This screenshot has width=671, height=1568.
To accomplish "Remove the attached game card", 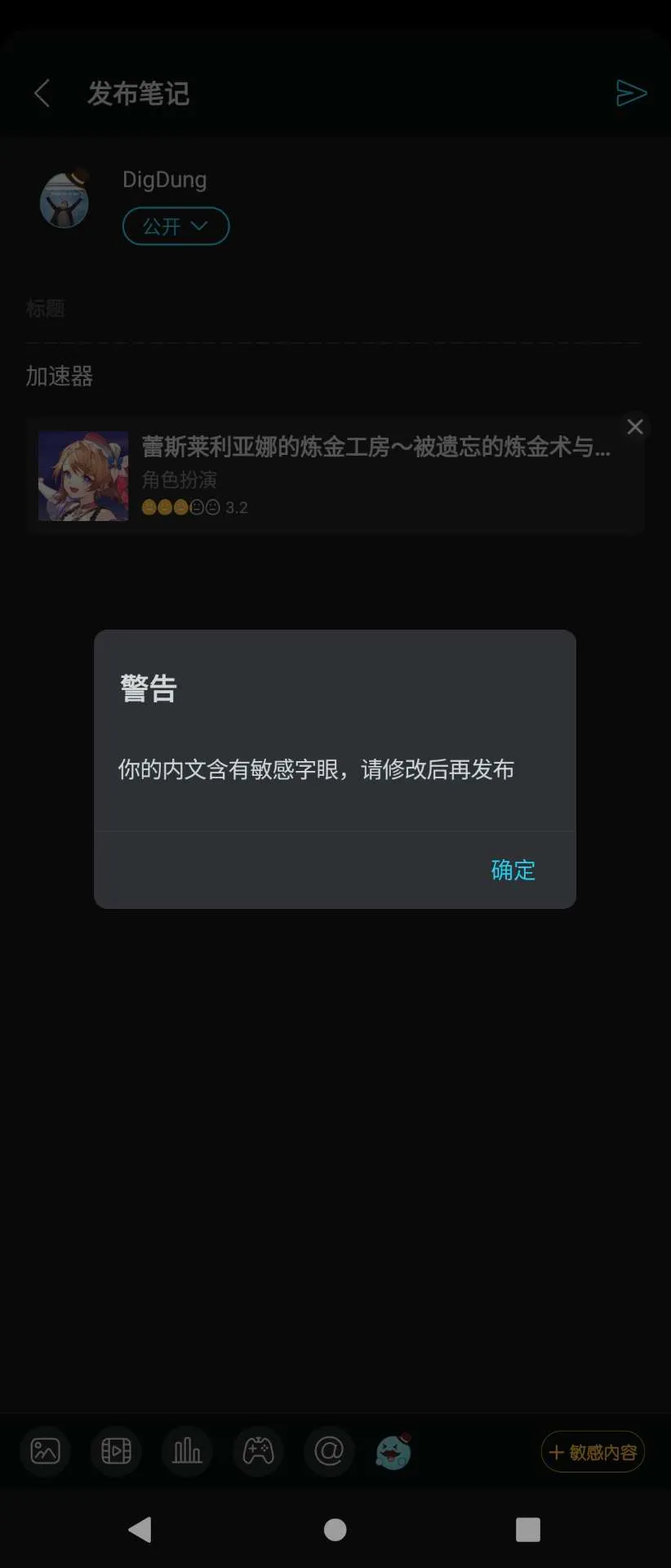I will [634, 427].
